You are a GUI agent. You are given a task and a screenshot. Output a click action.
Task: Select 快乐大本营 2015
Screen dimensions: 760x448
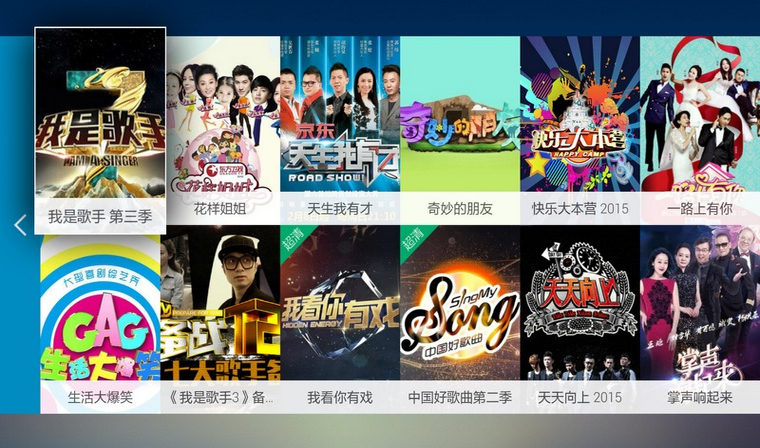click(580, 125)
